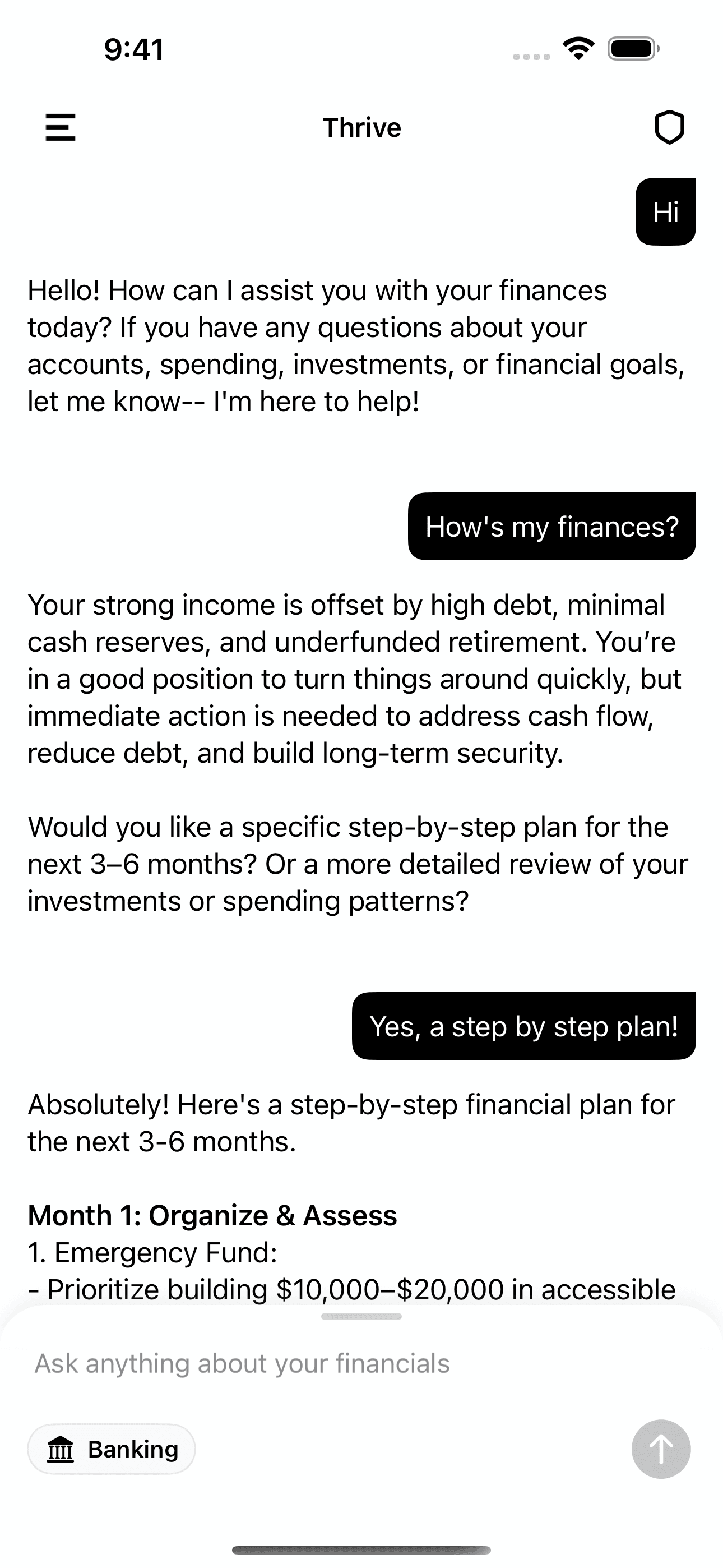The width and height of the screenshot is (723, 1568).
Task: Tap the input sheet grabber handle
Action: coord(361,1316)
